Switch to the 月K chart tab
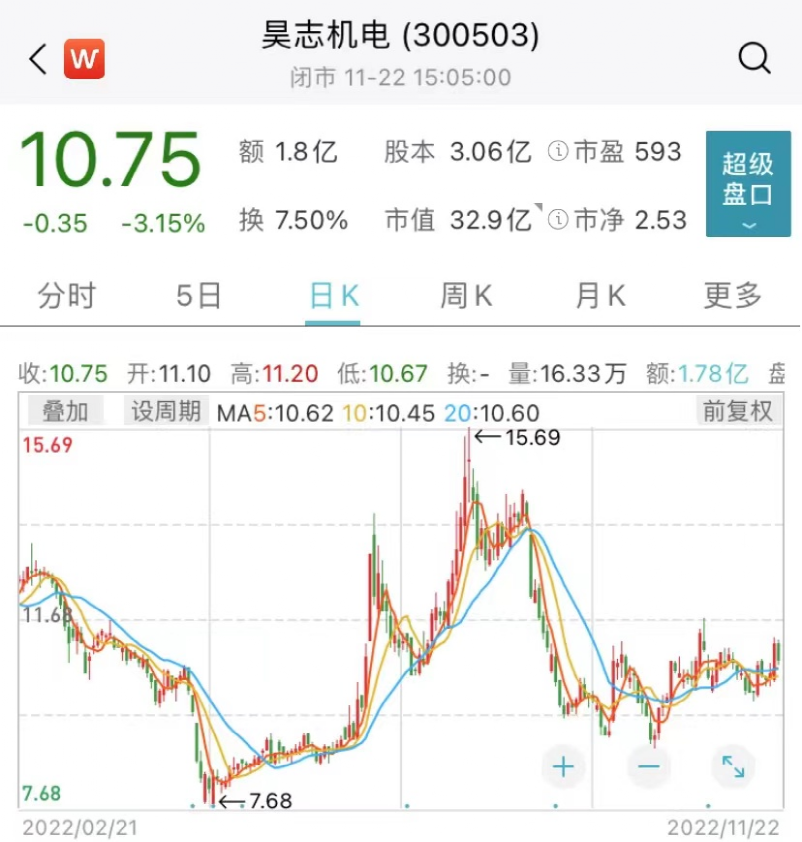 pyautogui.click(x=600, y=296)
